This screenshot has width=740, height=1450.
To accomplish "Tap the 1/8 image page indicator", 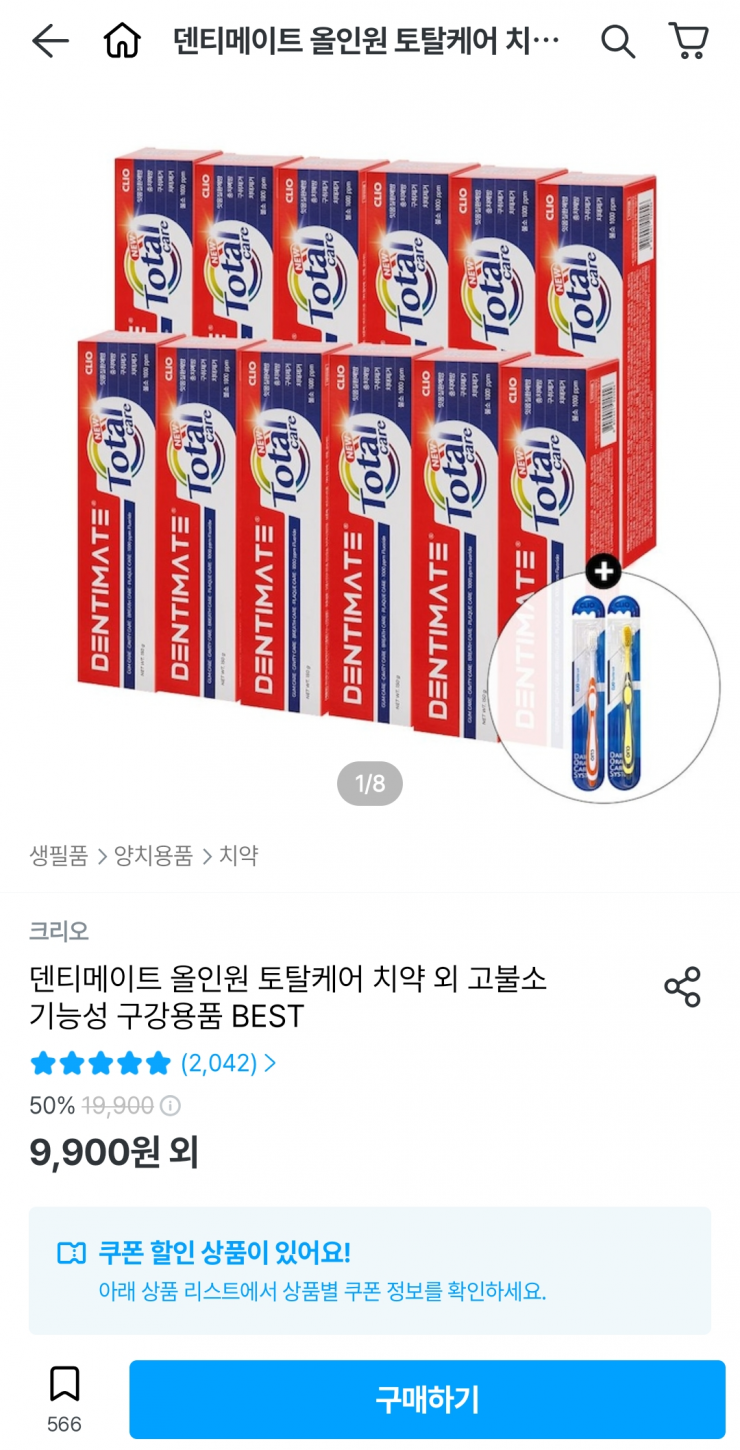I will pos(370,785).
